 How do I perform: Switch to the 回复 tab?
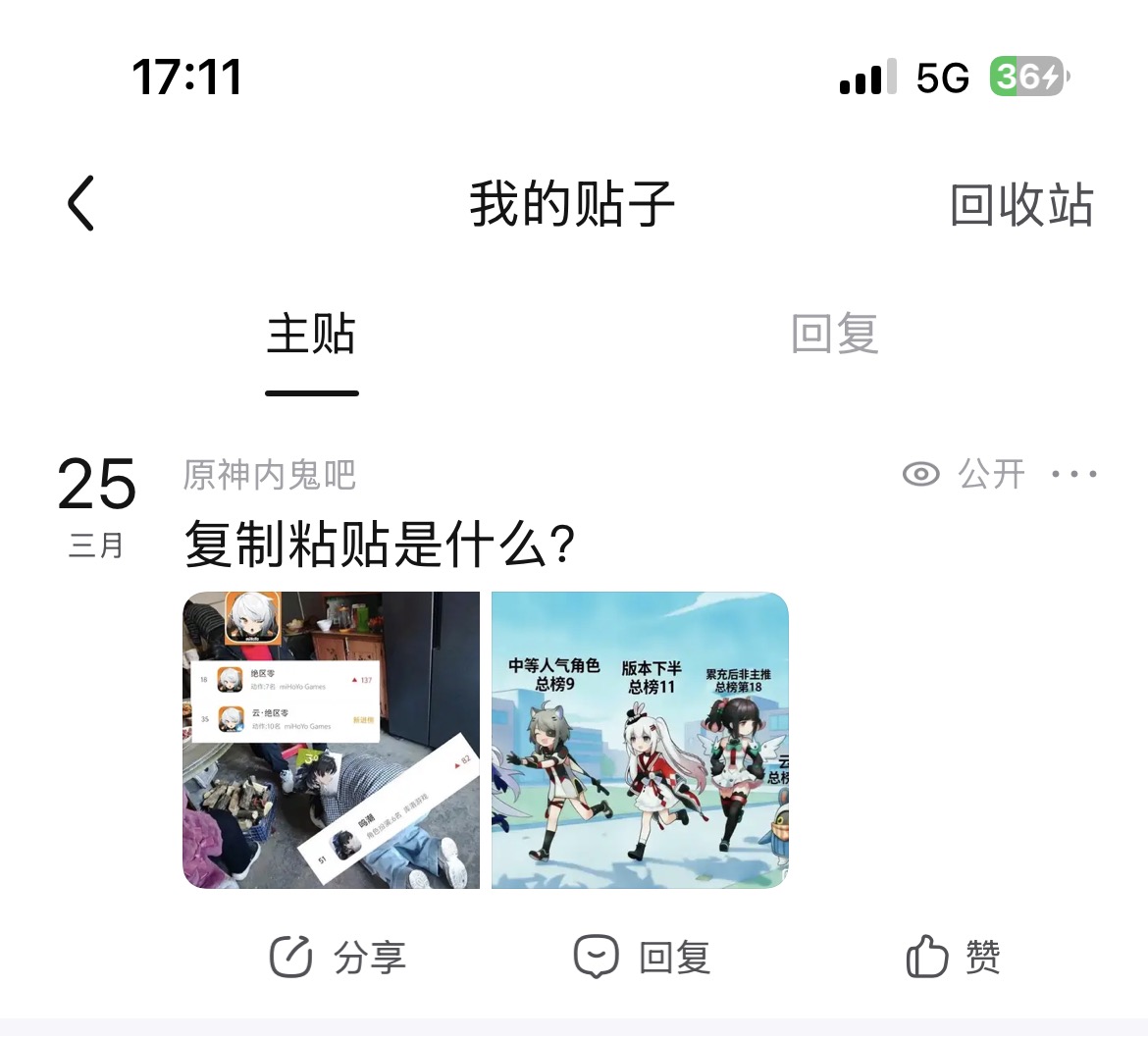pyautogui.click(x=835, y=334)
